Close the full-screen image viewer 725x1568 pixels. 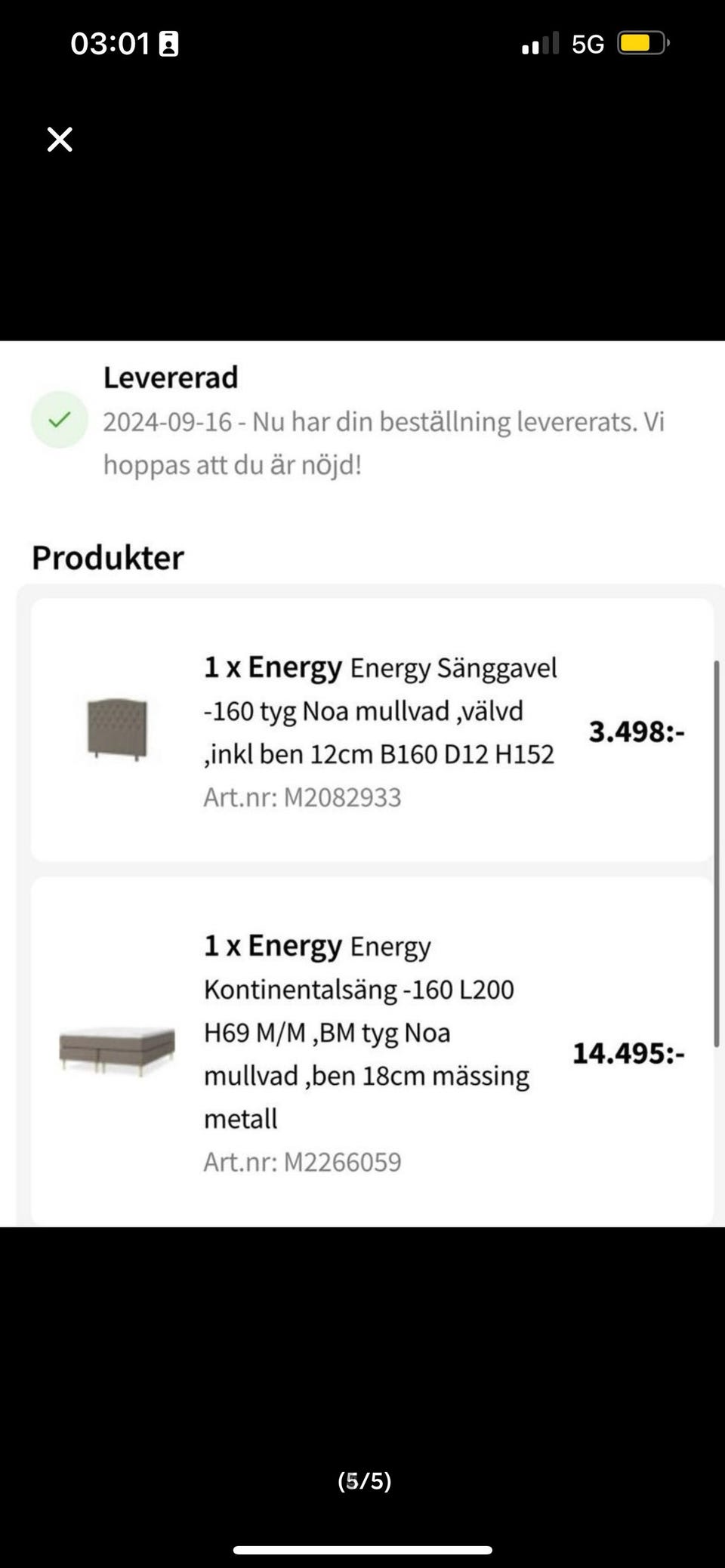tap(60, 140)
